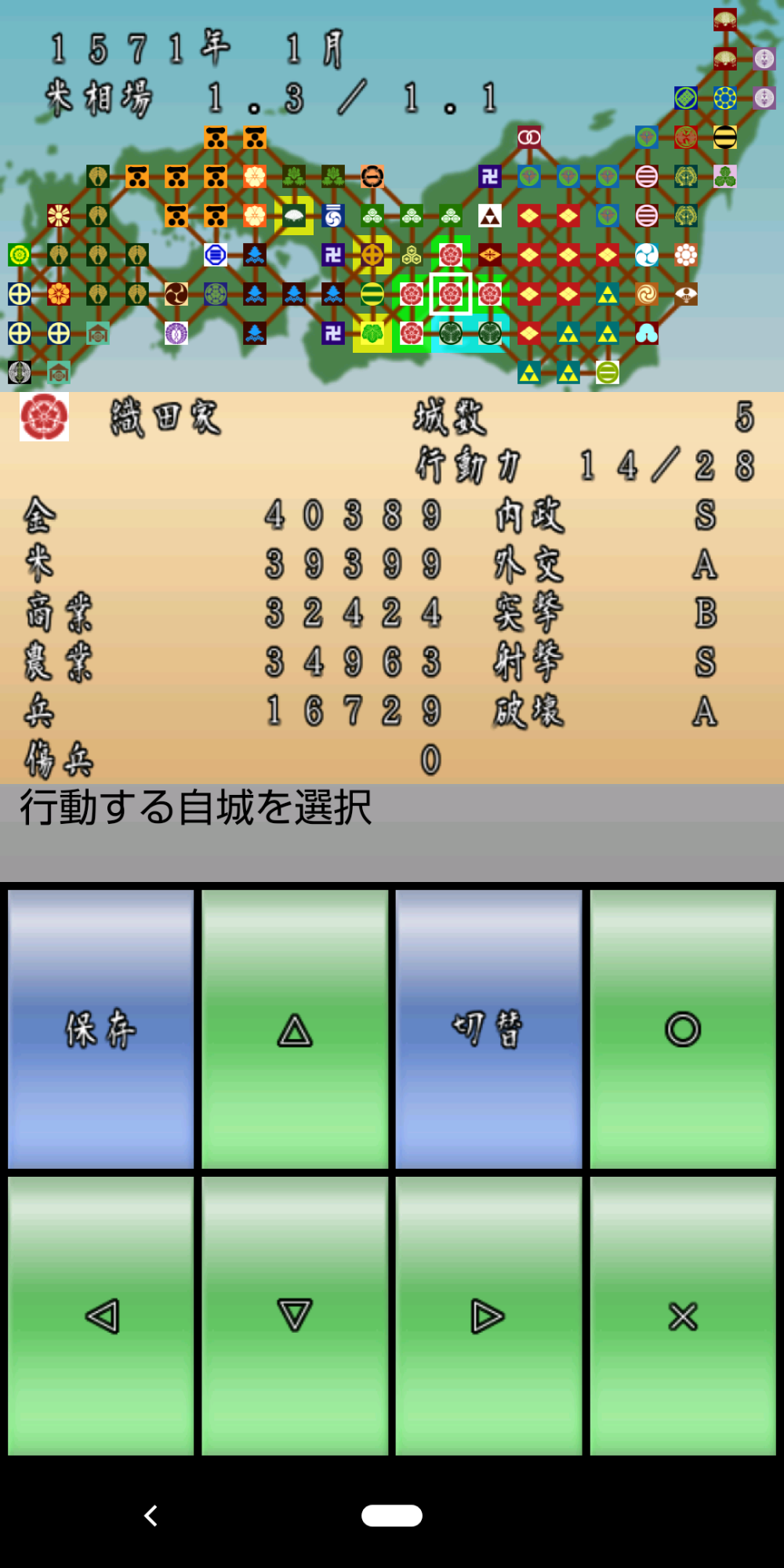This screenshot has height=1568, width=784.
Task: Move cursor left with the left triangle
Action: coord(100,1316)
